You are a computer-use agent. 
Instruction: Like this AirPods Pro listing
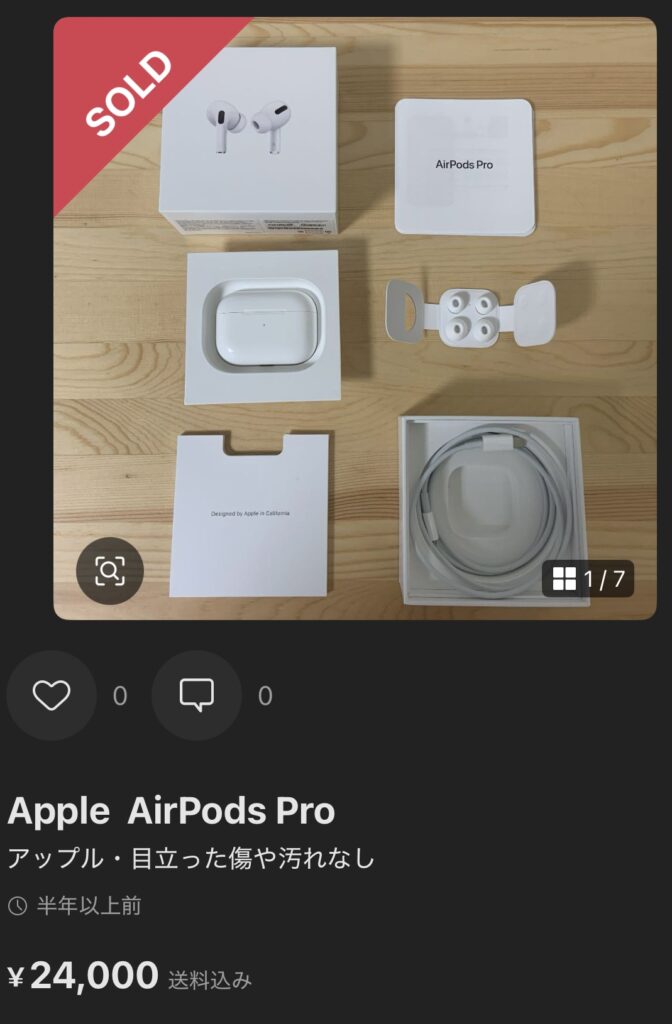tap(52, 695)
